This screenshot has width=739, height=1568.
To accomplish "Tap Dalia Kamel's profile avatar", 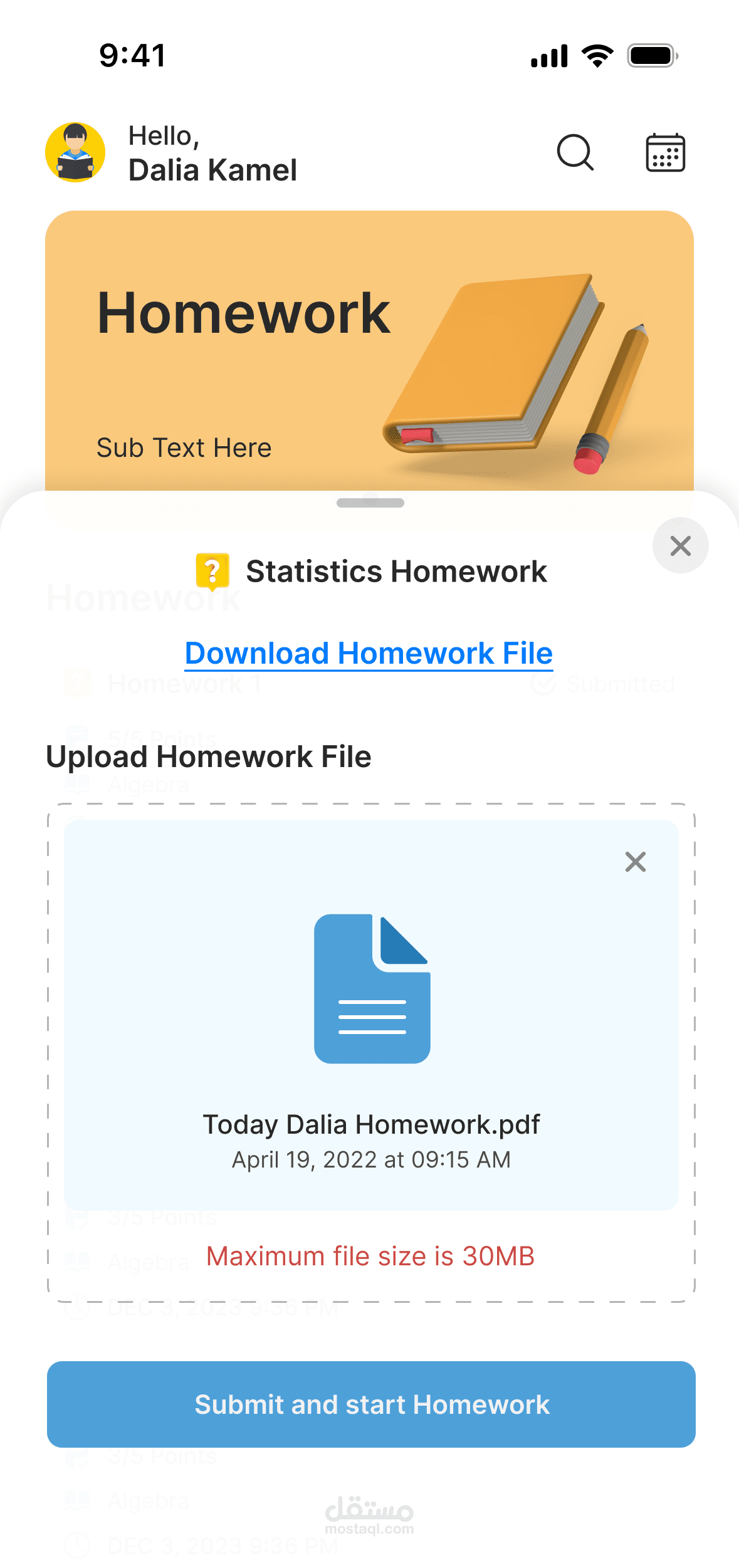I will 75,152.
